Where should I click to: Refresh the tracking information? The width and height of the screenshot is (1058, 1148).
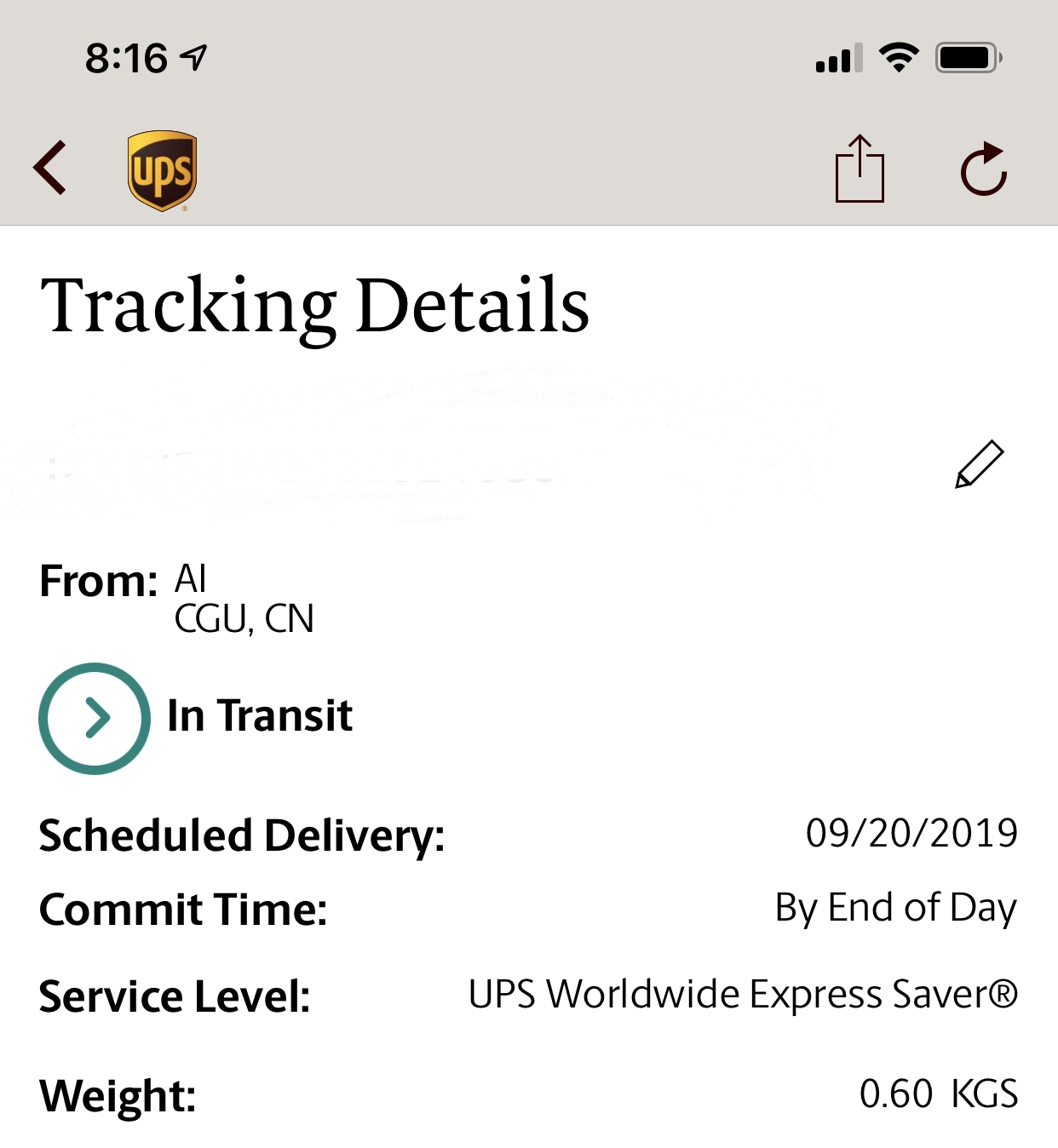(x=984, y=169)
